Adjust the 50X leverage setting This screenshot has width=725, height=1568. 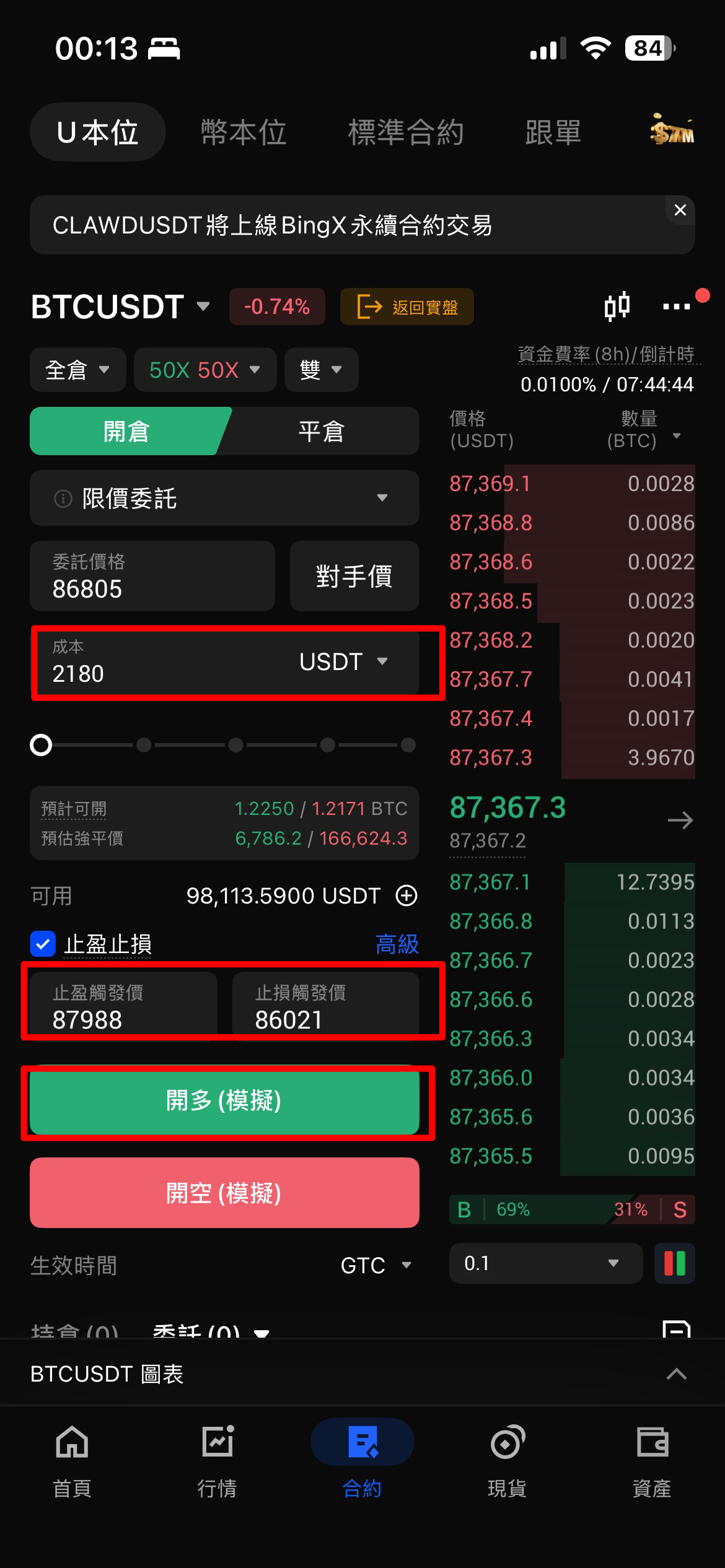(x=204, y=370)
